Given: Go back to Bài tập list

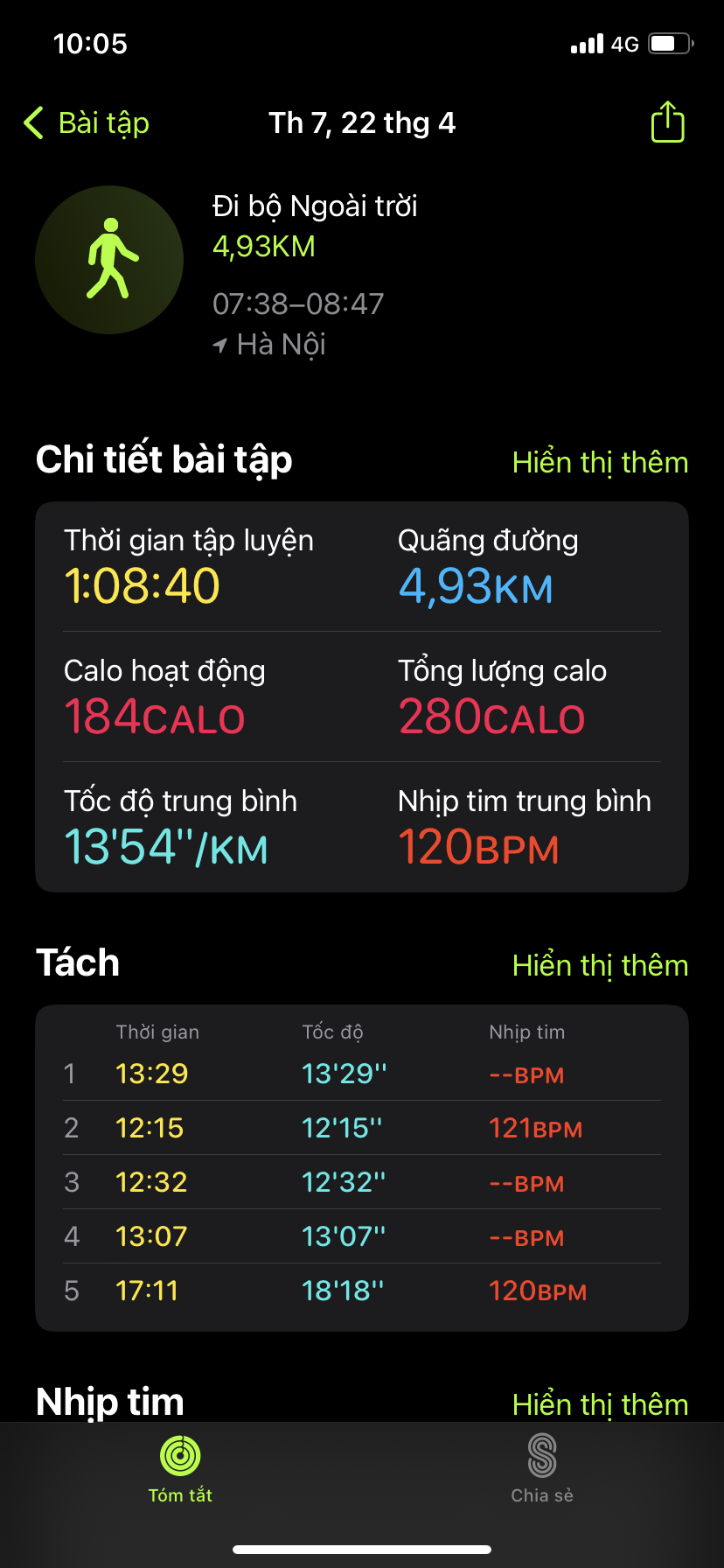Looking at the screenshot, I should click(x=87, y=123).
